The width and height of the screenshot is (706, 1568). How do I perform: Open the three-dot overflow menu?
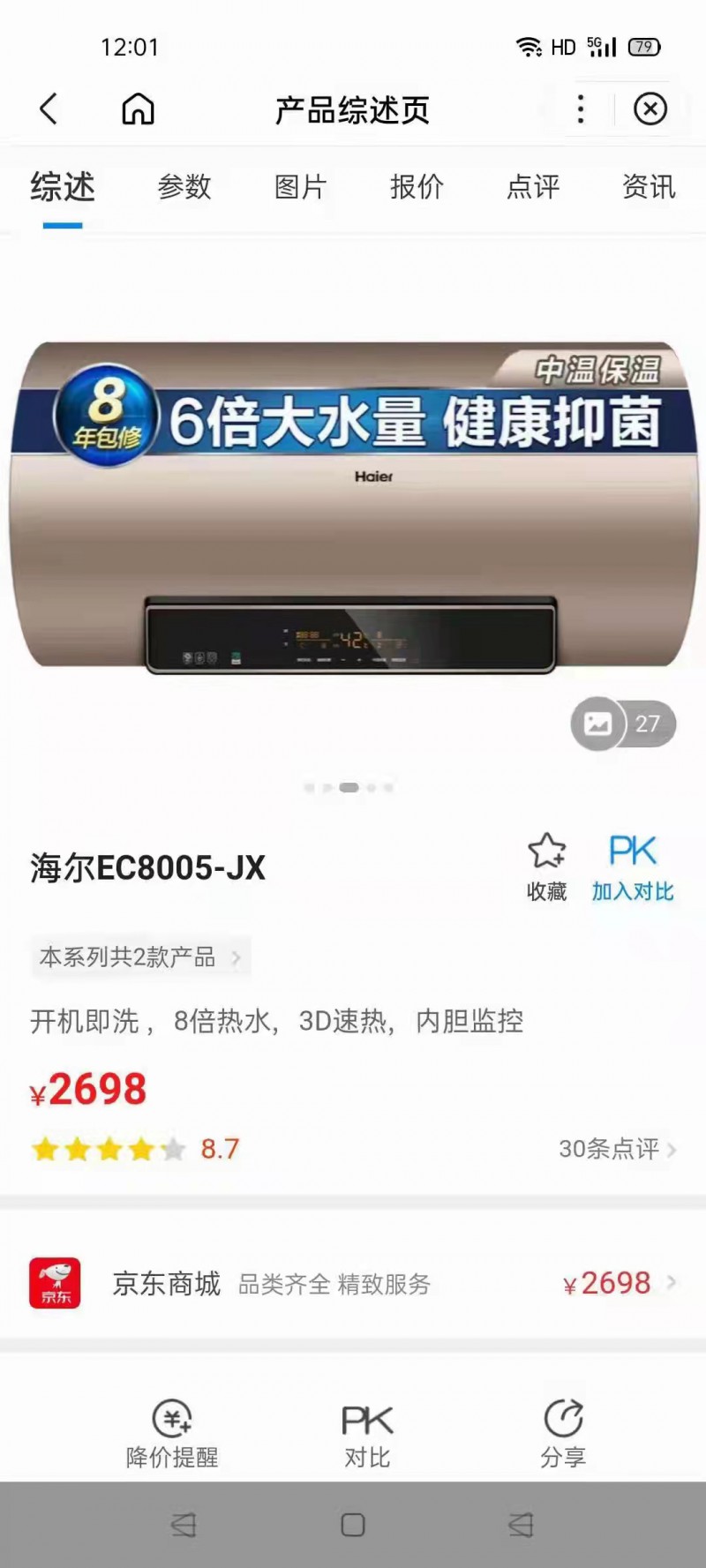coord(580,109)
